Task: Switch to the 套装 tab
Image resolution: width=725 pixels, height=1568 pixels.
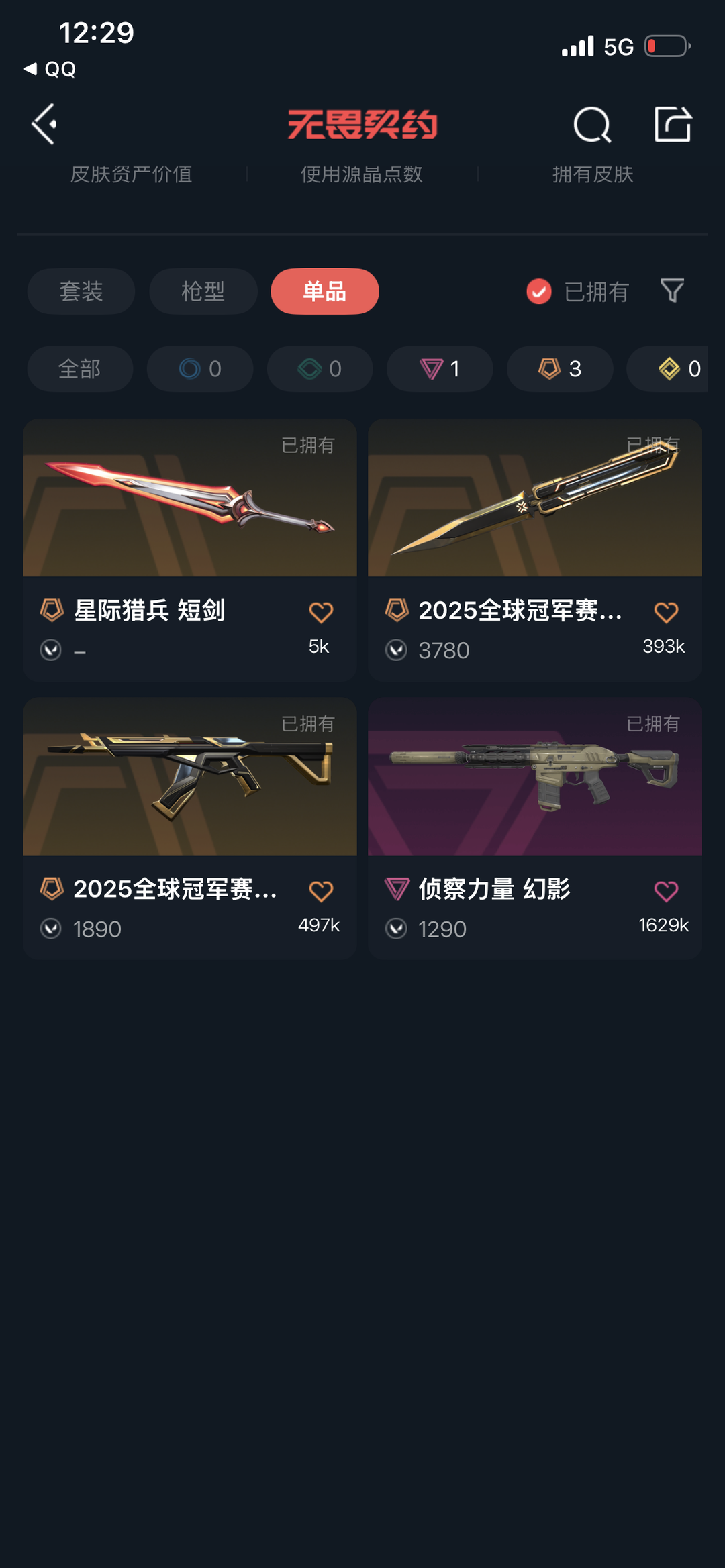Action: (x=81, y=291)
